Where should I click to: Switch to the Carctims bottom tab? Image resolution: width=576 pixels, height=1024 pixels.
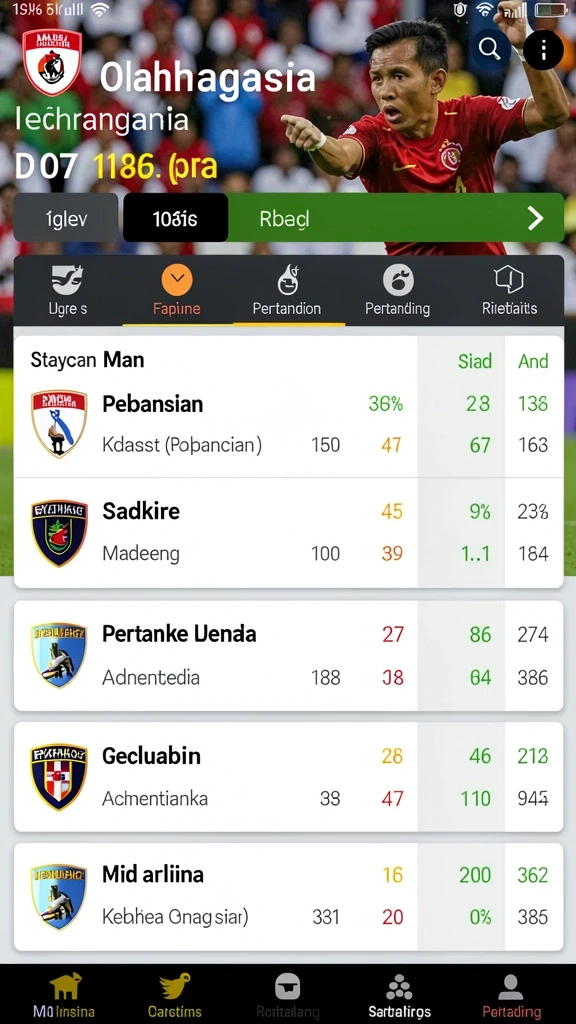click(x=175, y=995)
